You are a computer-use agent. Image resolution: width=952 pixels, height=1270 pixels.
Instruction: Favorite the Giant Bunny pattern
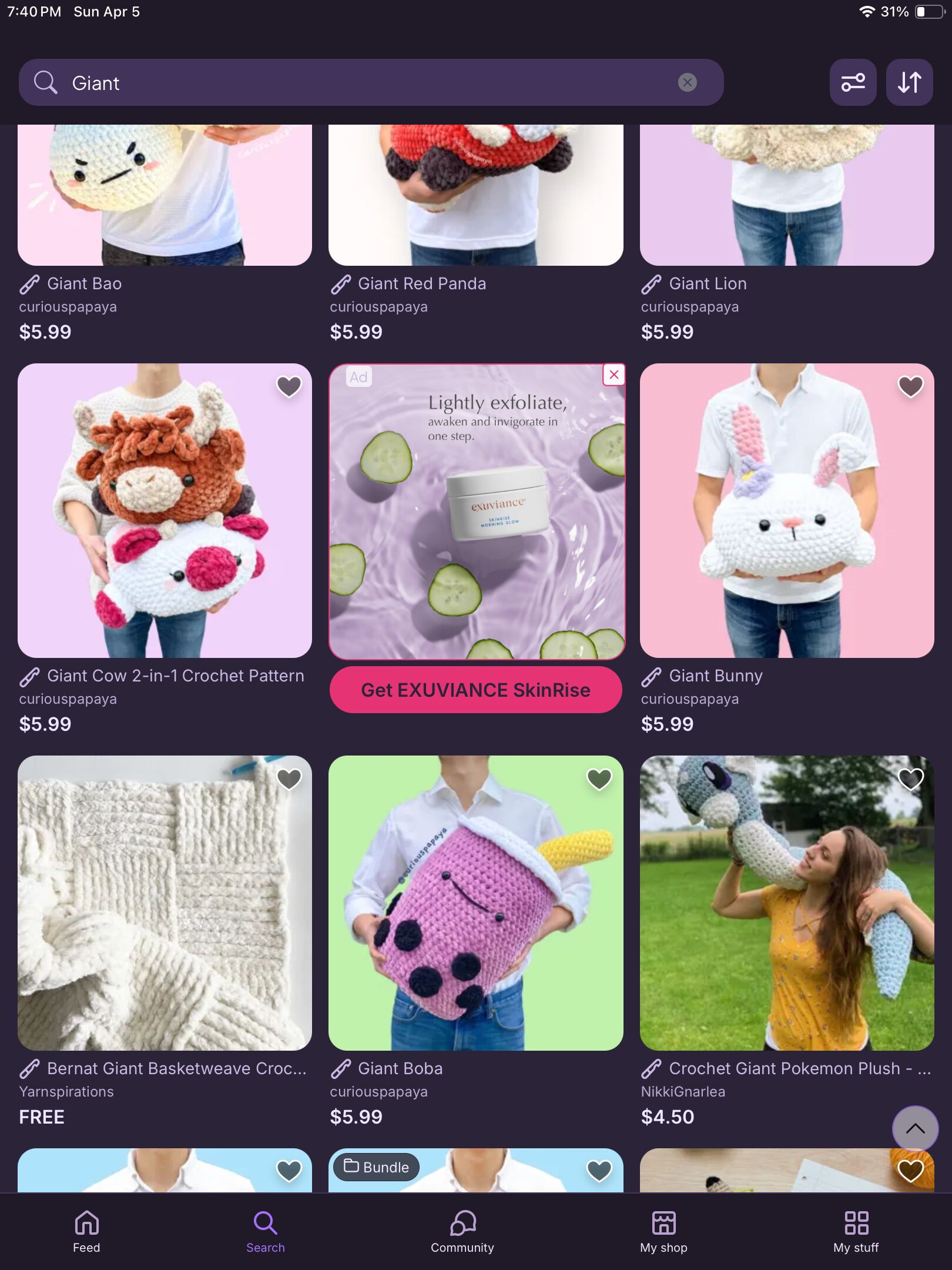[910, 386]
